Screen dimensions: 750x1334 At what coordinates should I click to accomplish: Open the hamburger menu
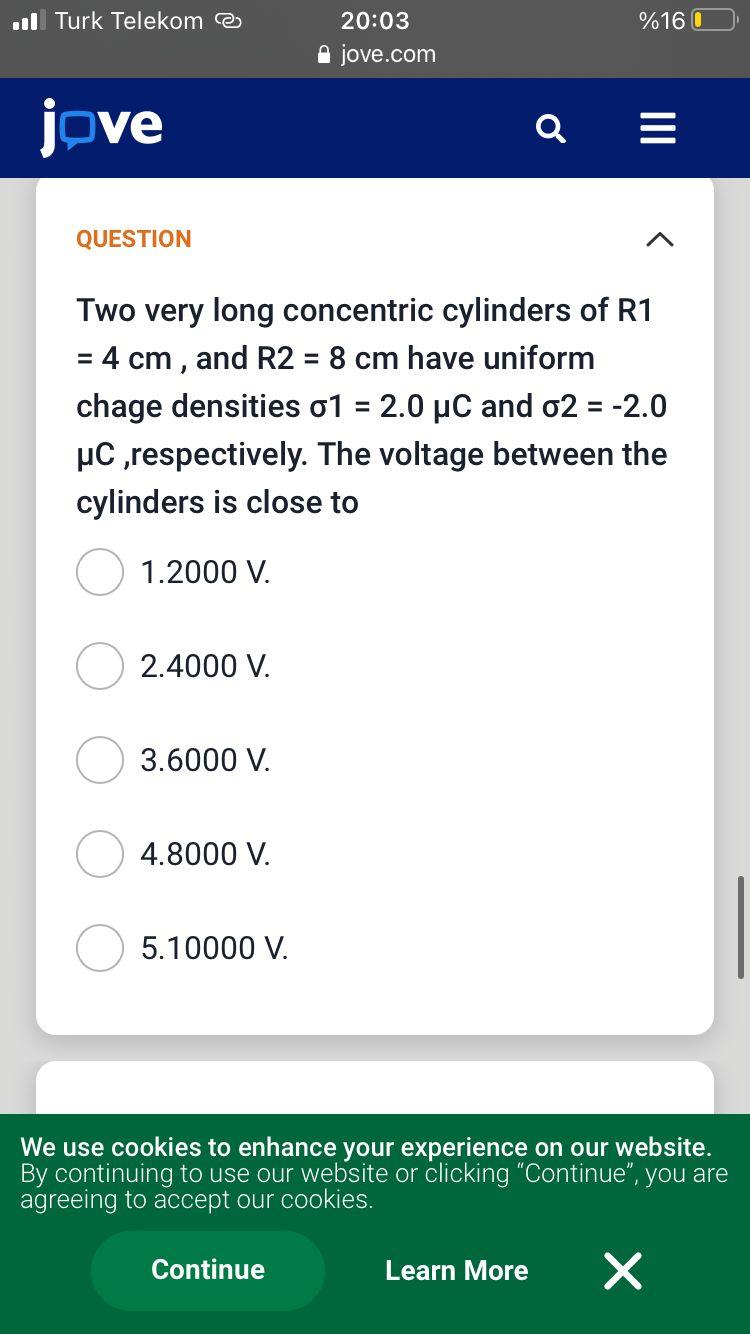[658, 129]
